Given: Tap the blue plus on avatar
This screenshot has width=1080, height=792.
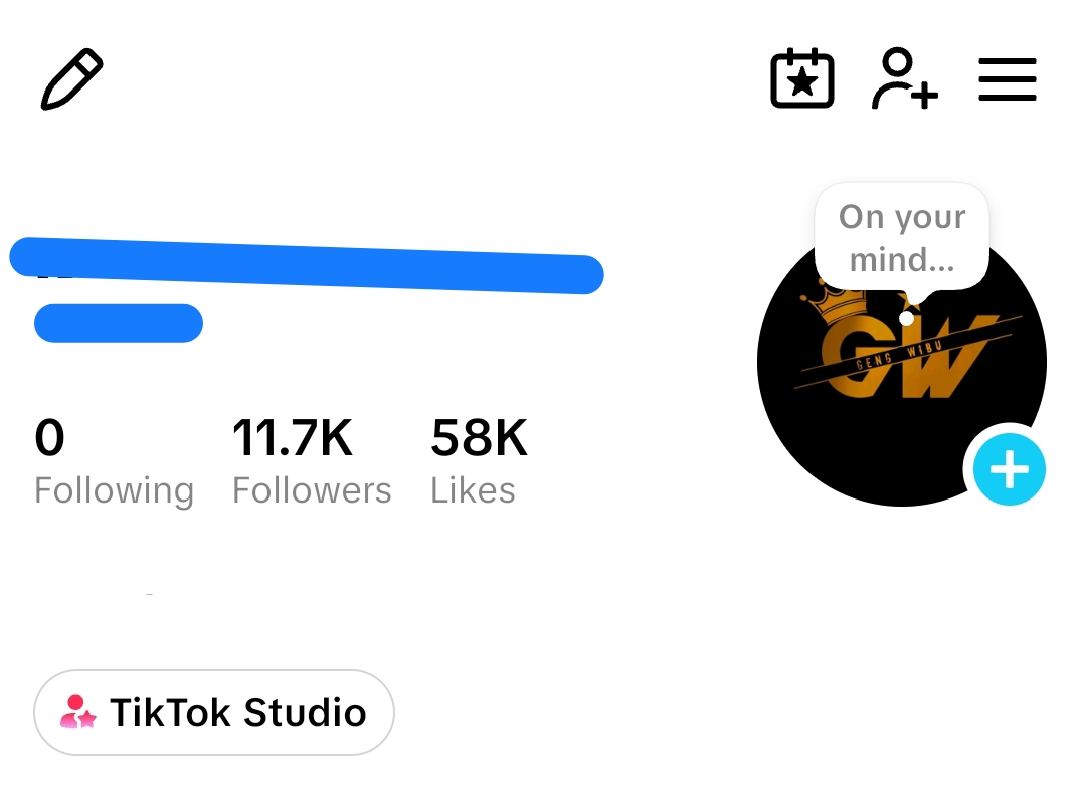Looking at the screenshot, I should [1009, 470].
